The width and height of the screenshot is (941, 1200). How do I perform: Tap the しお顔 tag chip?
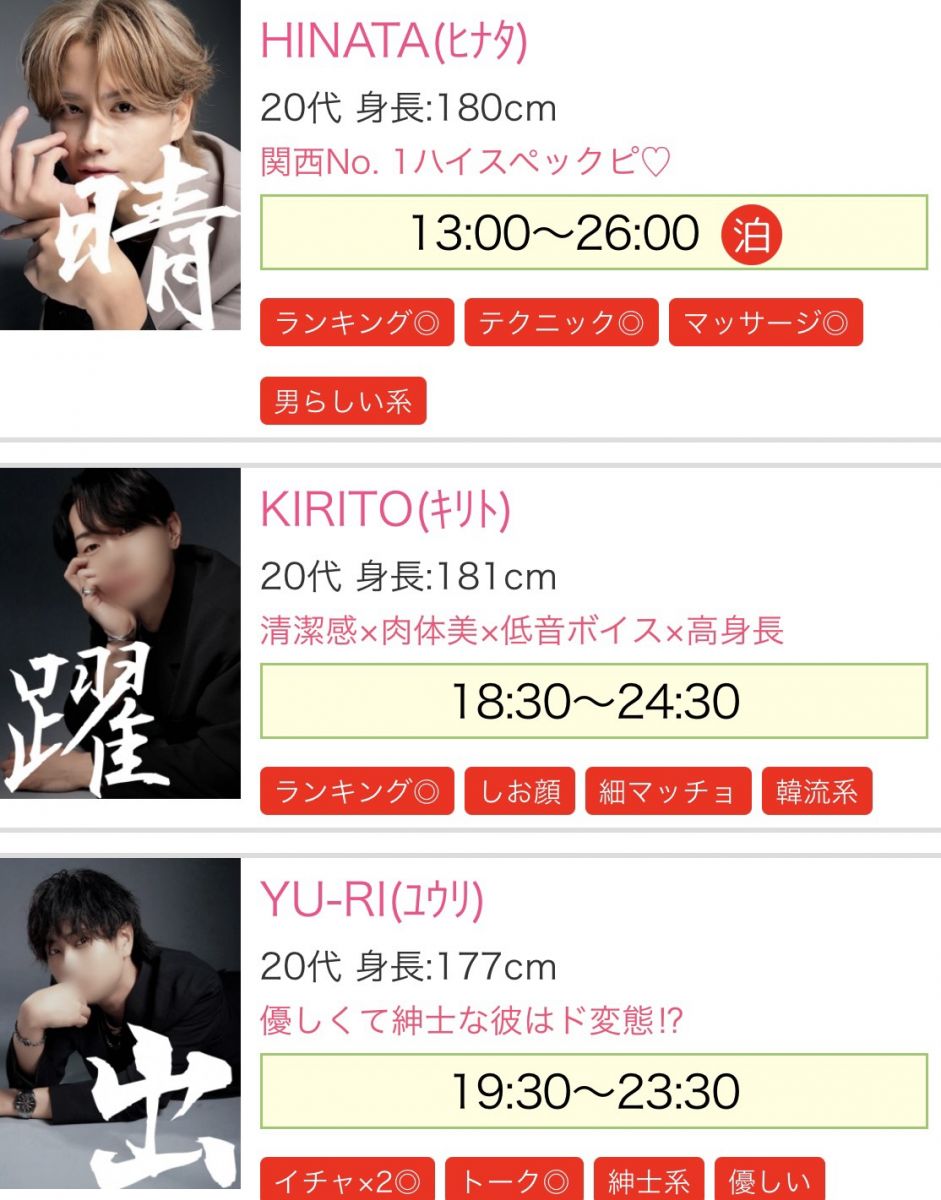tap(520, 792)
